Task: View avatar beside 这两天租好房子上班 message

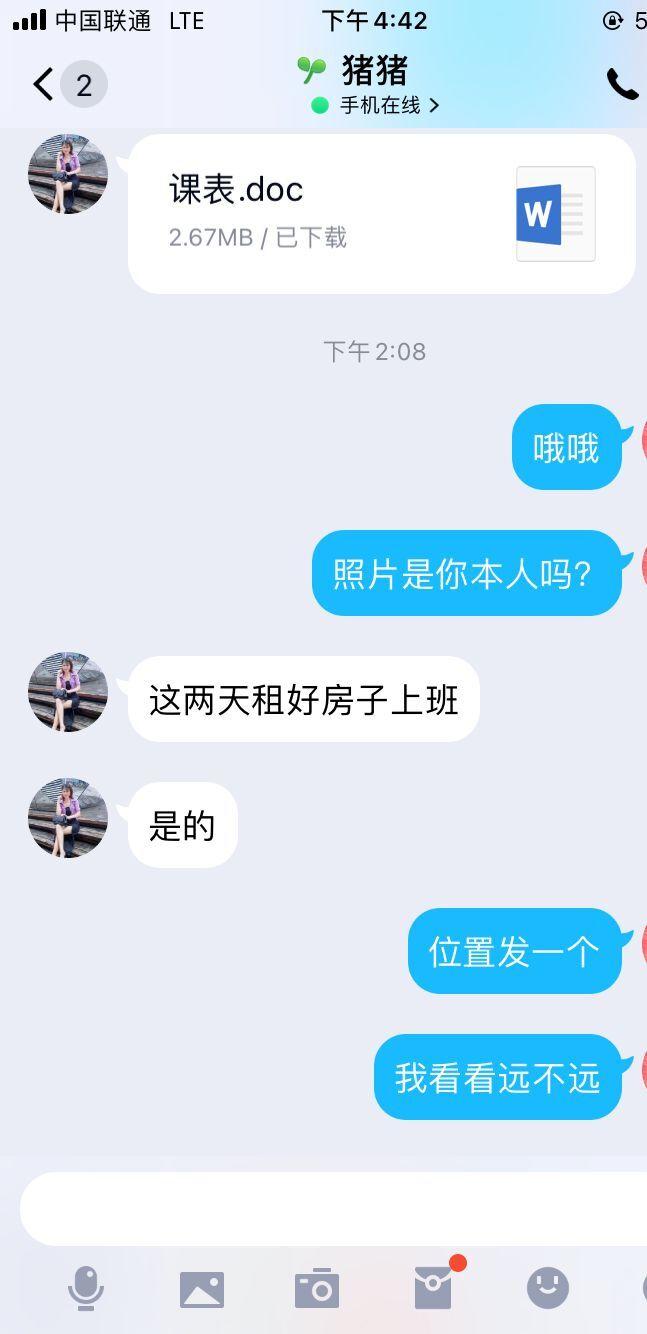Action: [x=68, y=692]
